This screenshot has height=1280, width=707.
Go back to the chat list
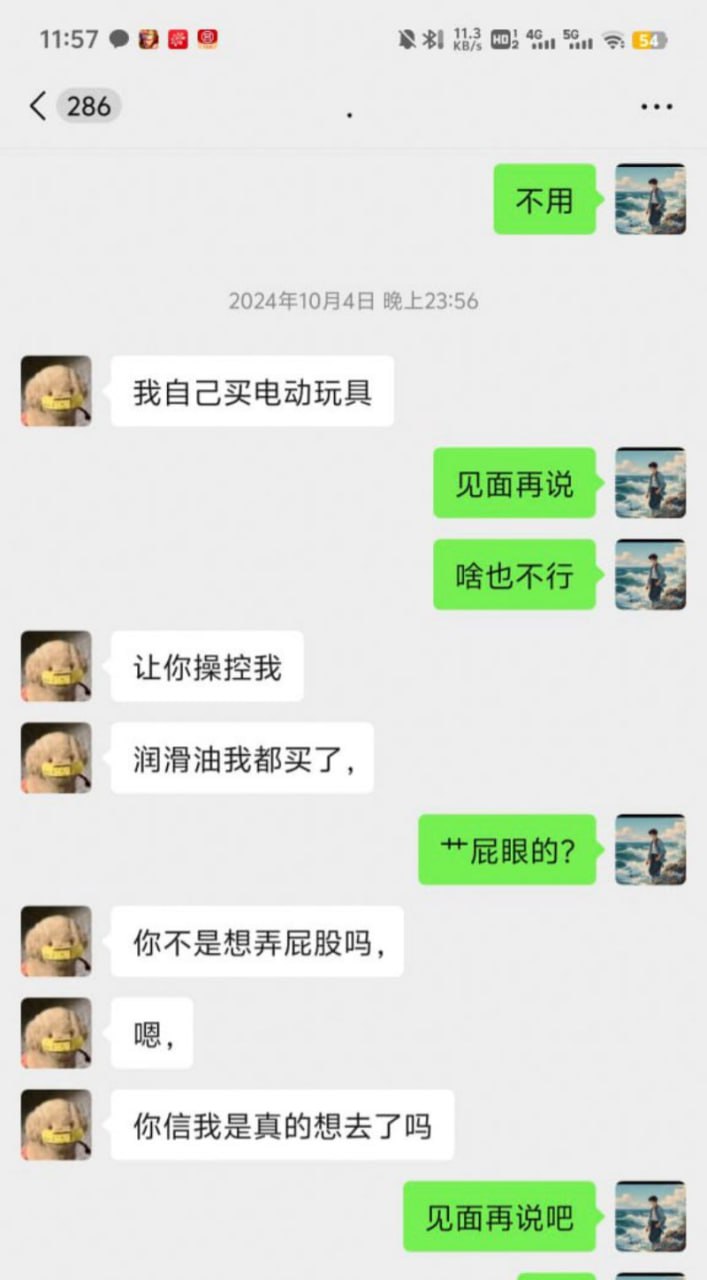click(x=38, y=106)
